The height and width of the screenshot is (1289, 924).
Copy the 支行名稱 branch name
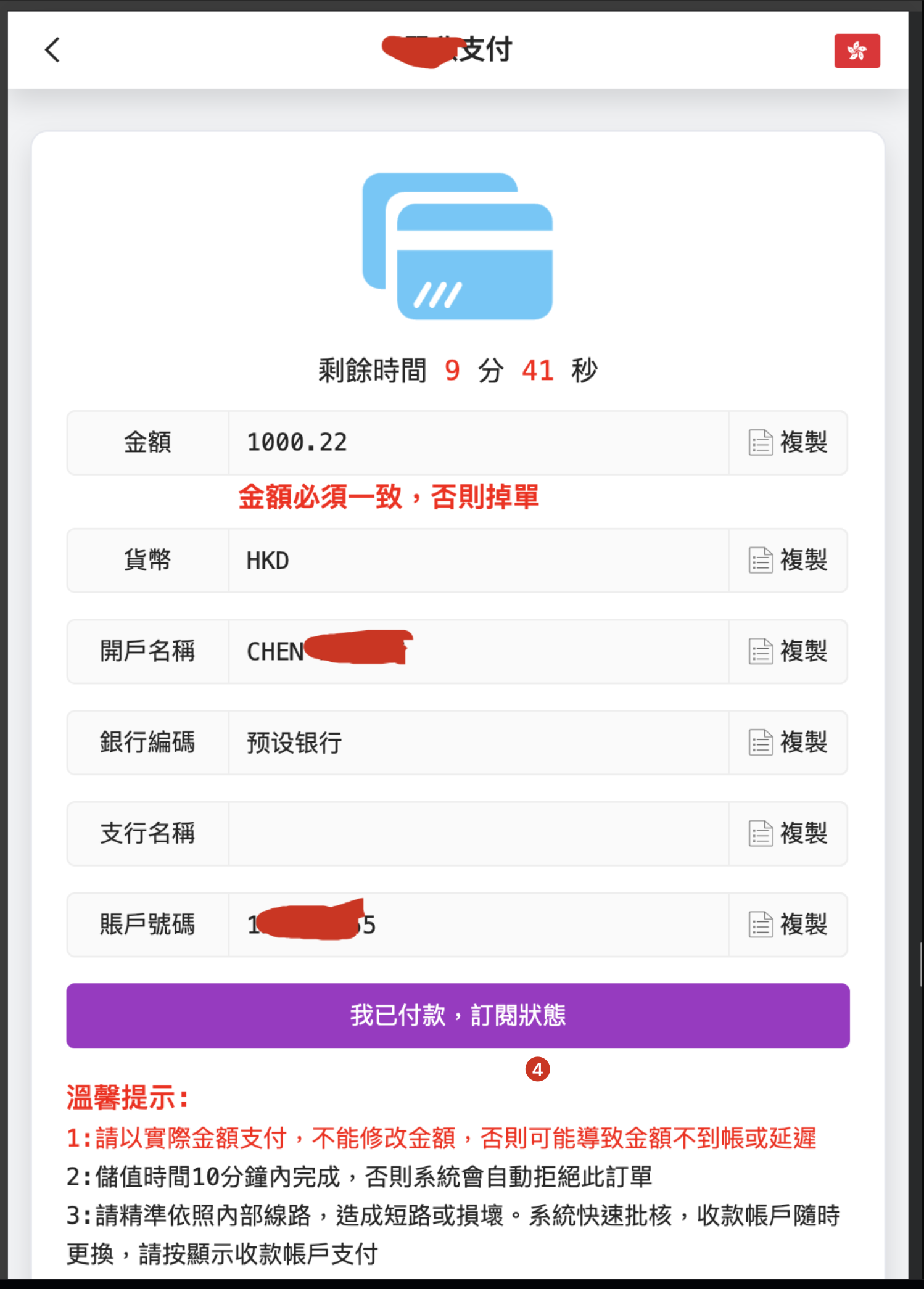(x=788, y=834)
